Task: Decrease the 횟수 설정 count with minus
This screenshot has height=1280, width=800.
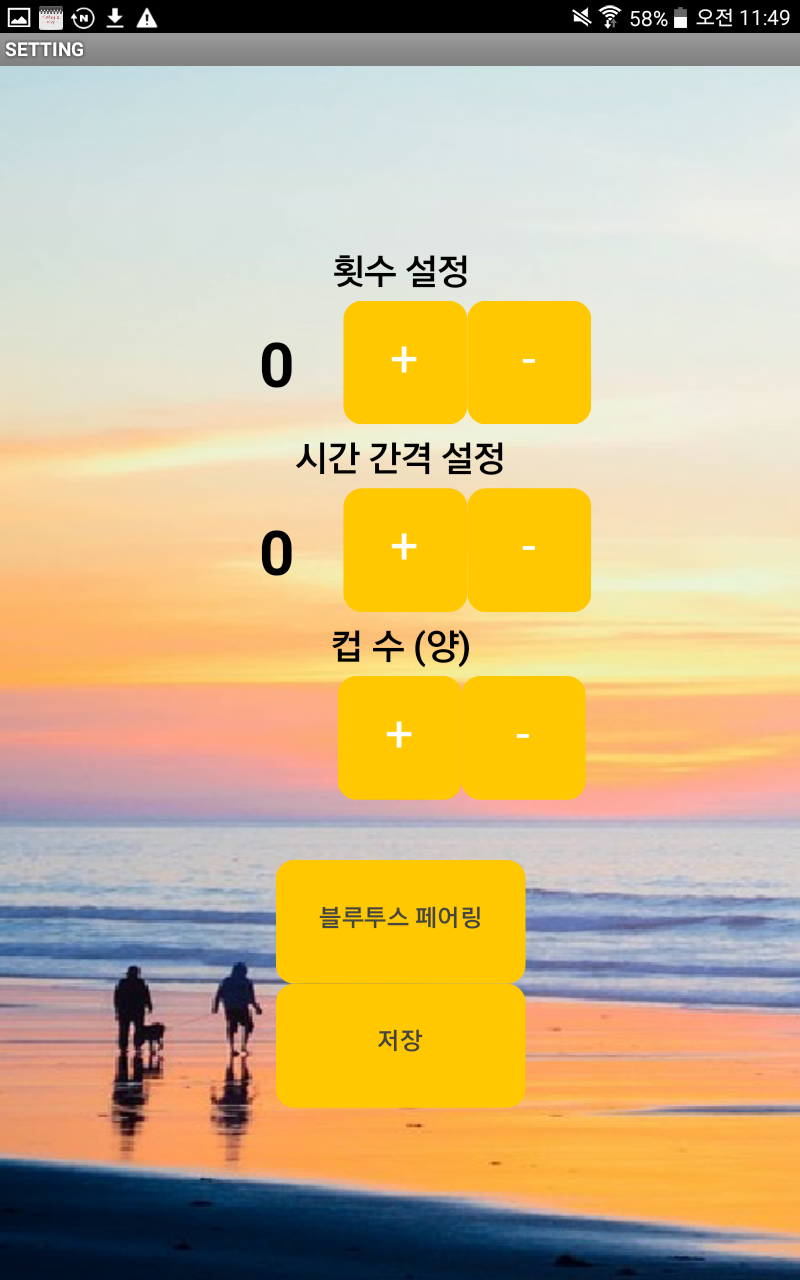Action: tap(529, 362)
